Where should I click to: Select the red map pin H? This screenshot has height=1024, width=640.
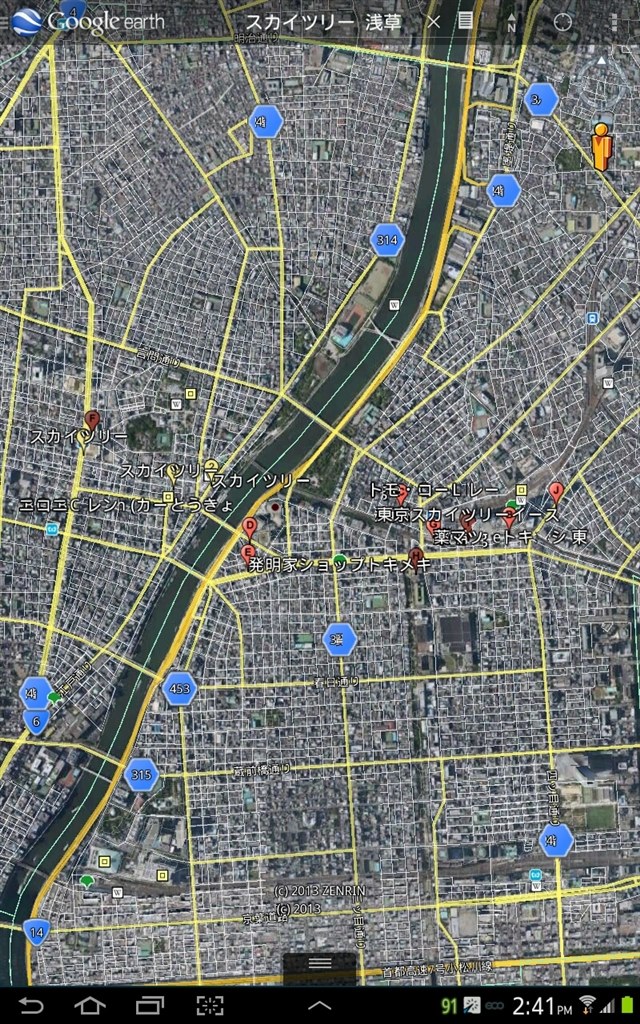pyautogui.click(x=417, y=556)
